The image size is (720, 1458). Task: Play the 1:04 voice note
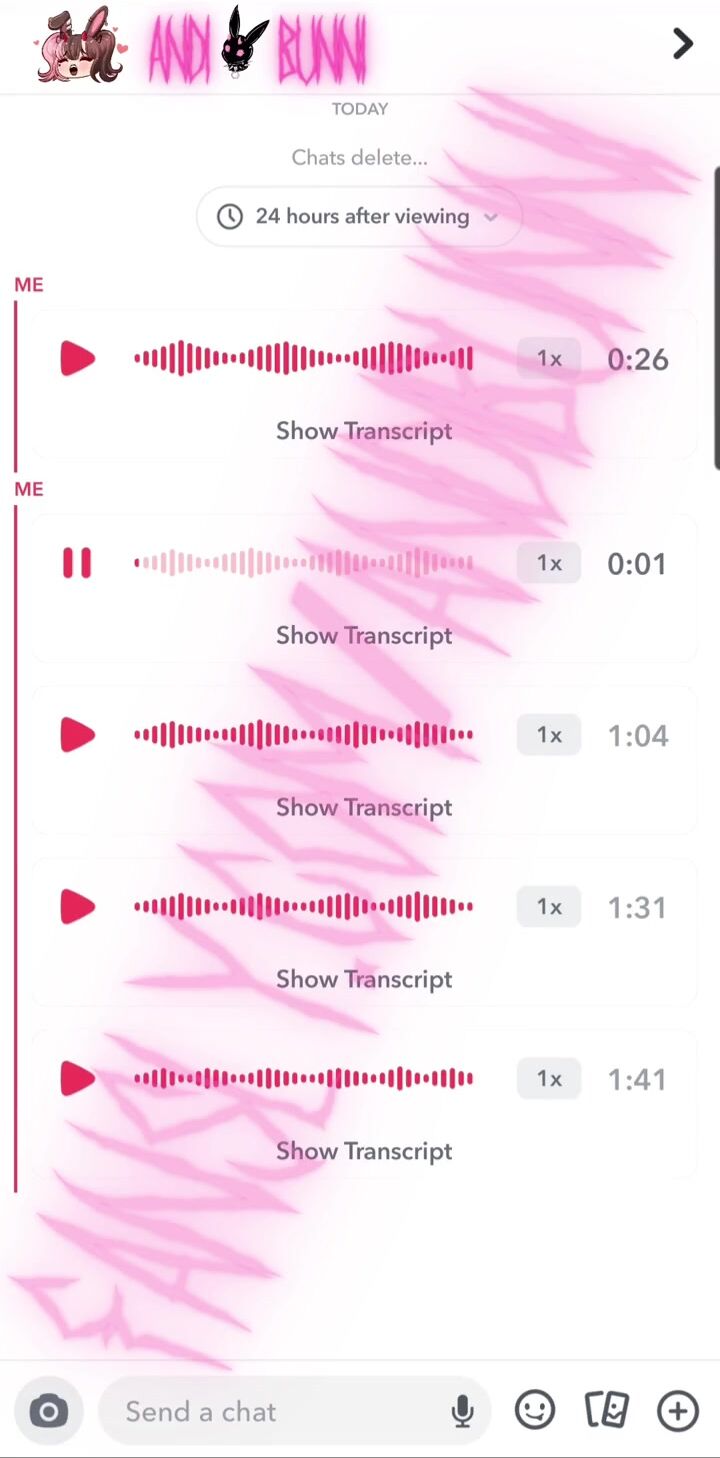click(x=77, y=735)
